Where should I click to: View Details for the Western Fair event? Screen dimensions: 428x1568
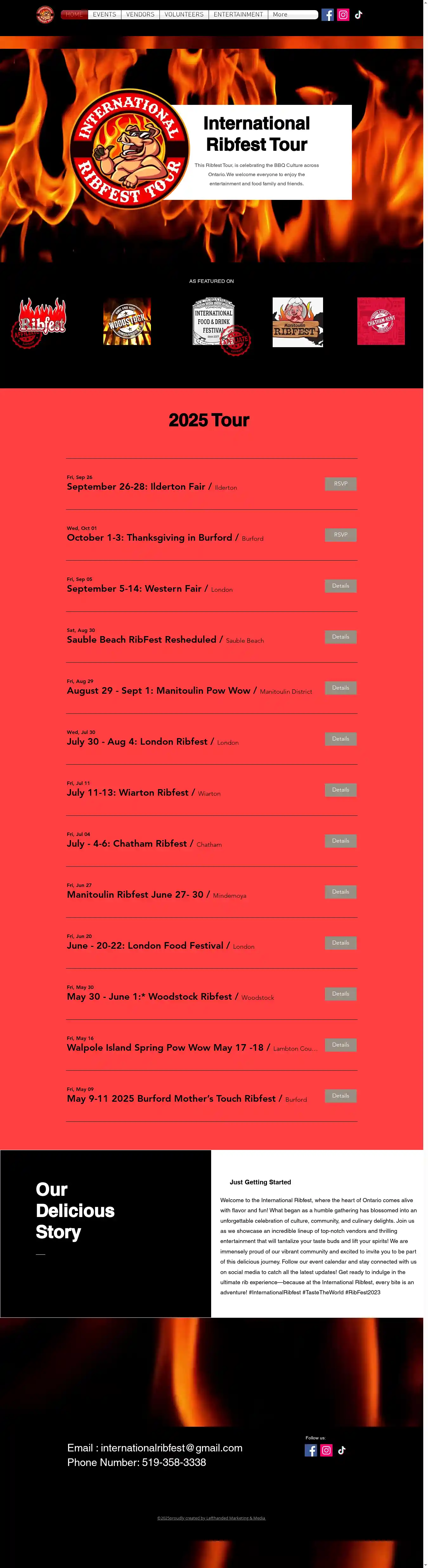coord(340,586)
